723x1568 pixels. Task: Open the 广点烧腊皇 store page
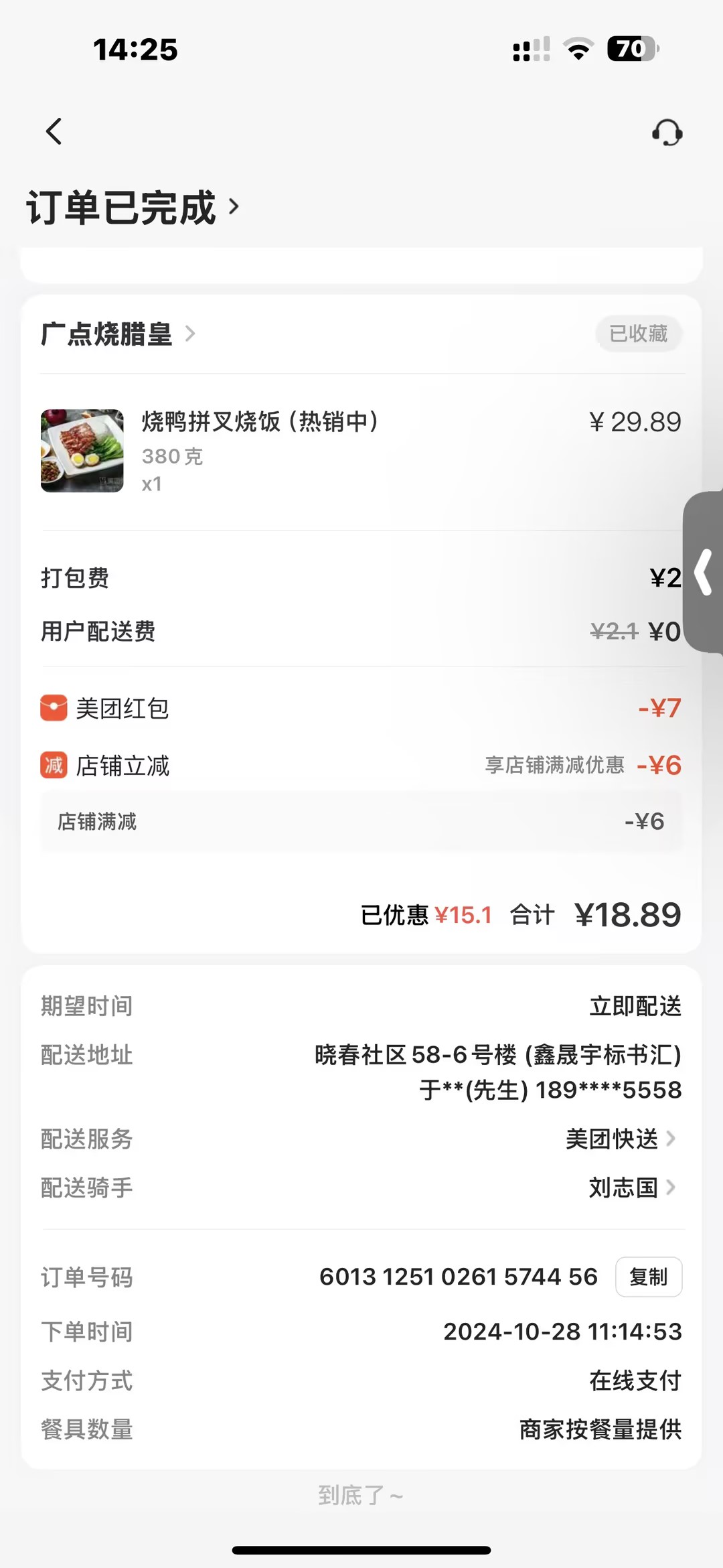pos(118,334)
